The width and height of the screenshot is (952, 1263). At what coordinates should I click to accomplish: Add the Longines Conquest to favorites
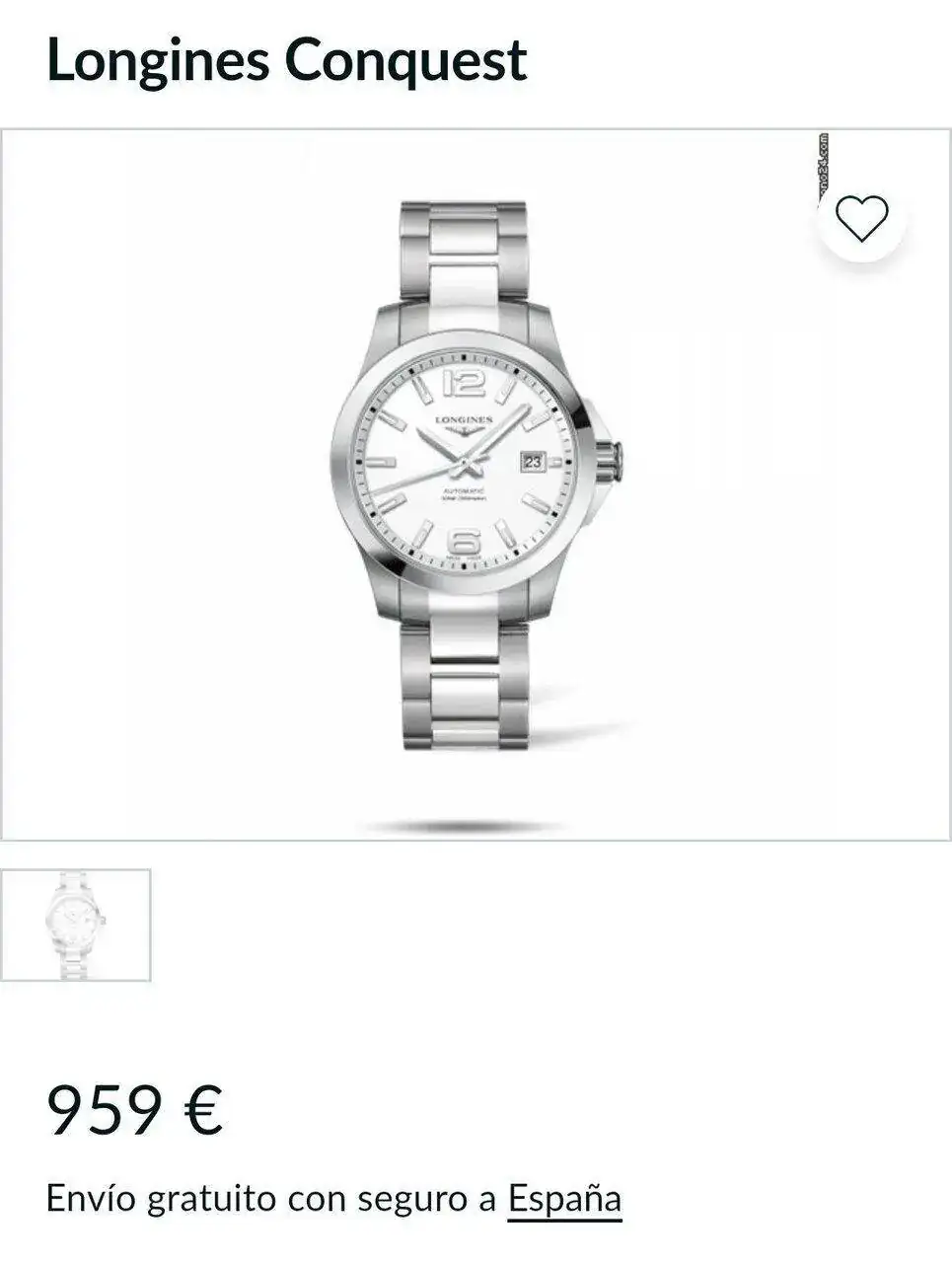[x=861, y=217]
